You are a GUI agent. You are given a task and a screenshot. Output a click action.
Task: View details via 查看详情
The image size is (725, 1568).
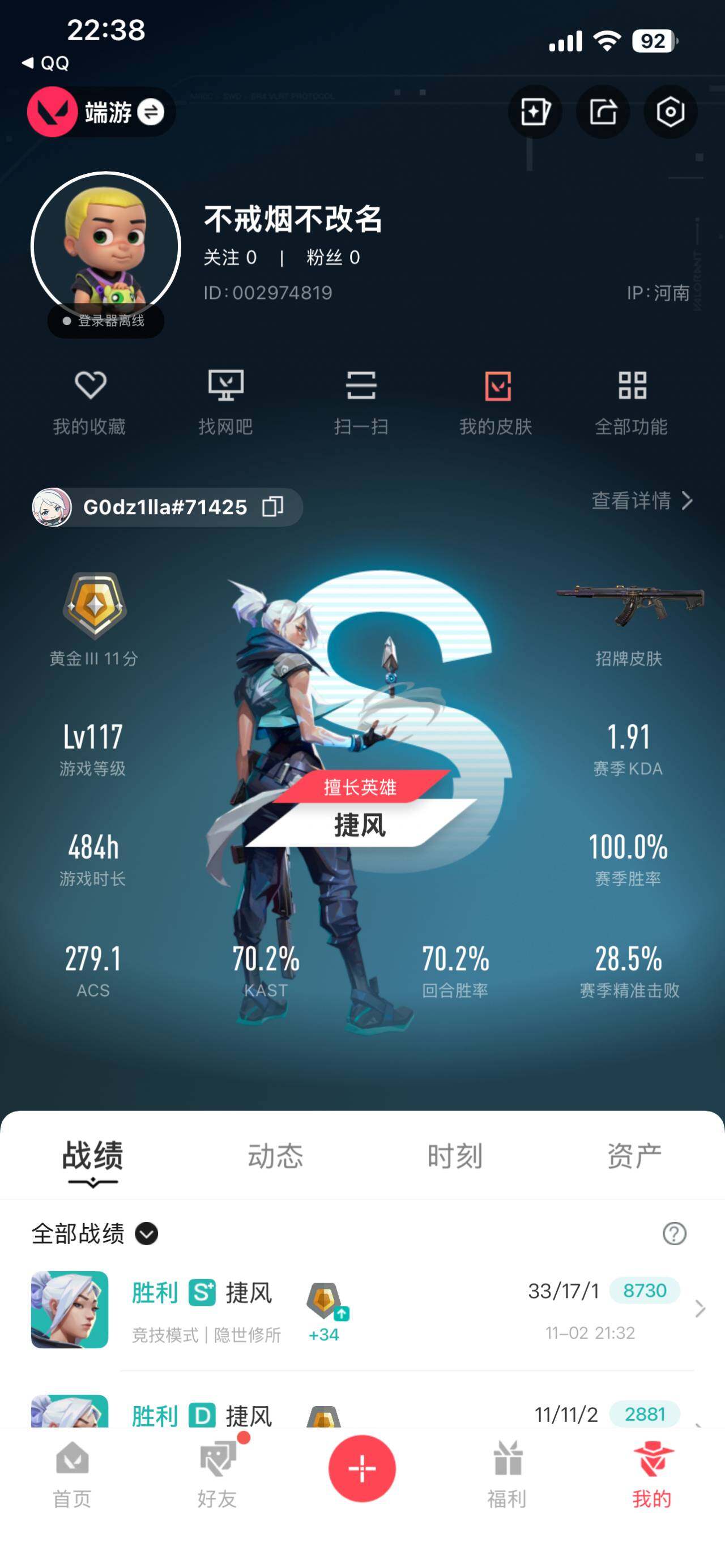point(642,501)
